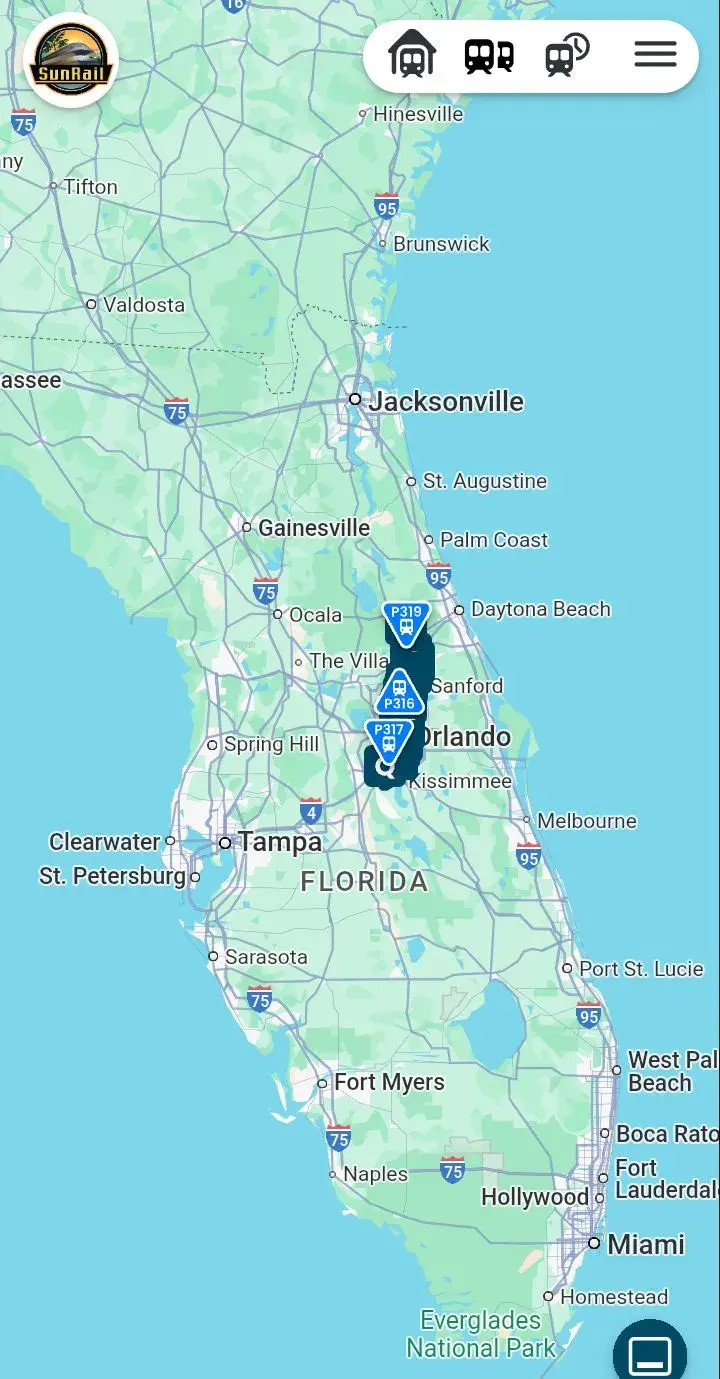This screenshot has width=720, height=1379.
Task: Open the train schedule clock icon
Action: tap(567, 54)
